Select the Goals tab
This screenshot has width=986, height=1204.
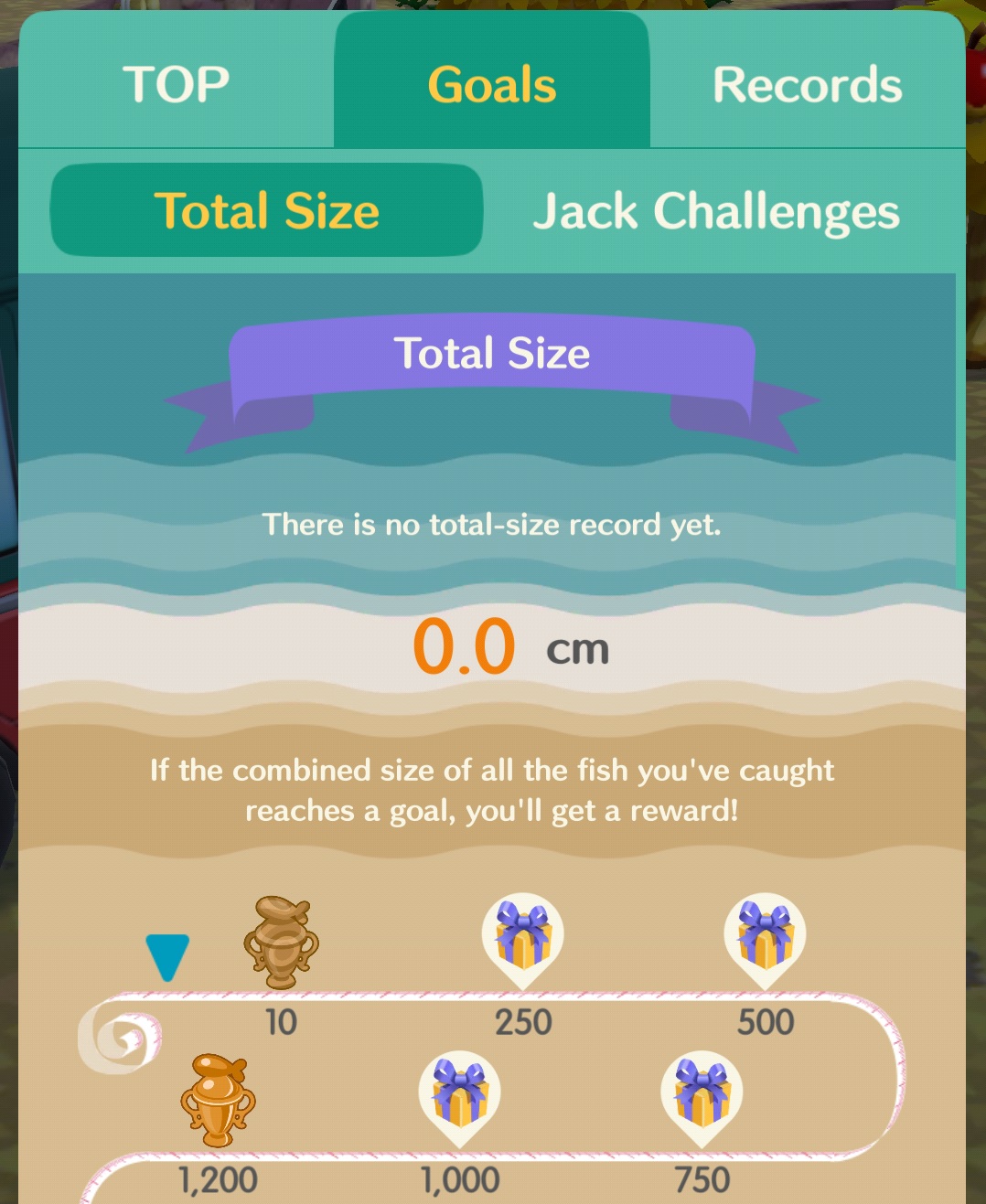tap(492, 84)
